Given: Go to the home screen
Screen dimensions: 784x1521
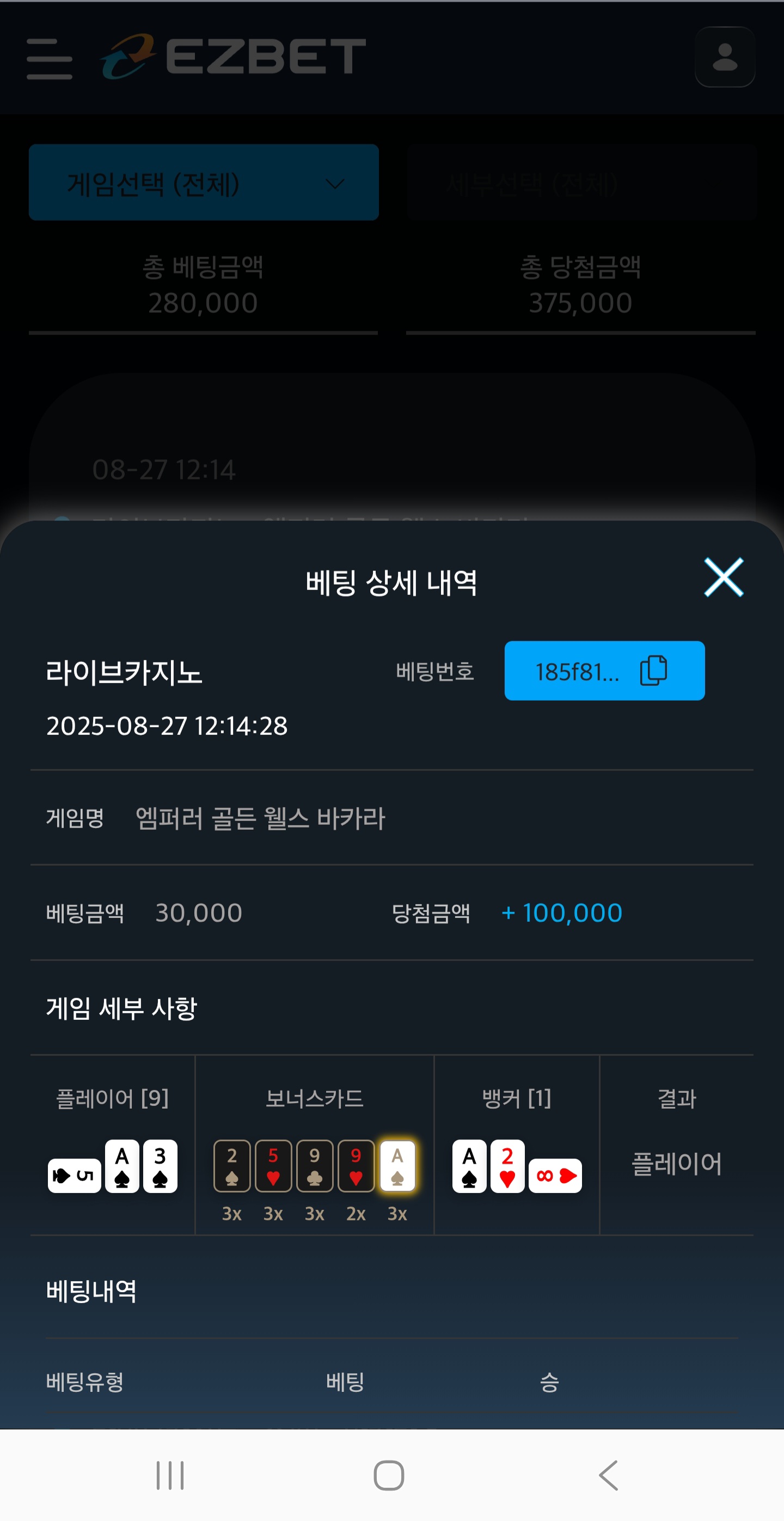Looking at the screenshot, I should tap(389, 1475).
